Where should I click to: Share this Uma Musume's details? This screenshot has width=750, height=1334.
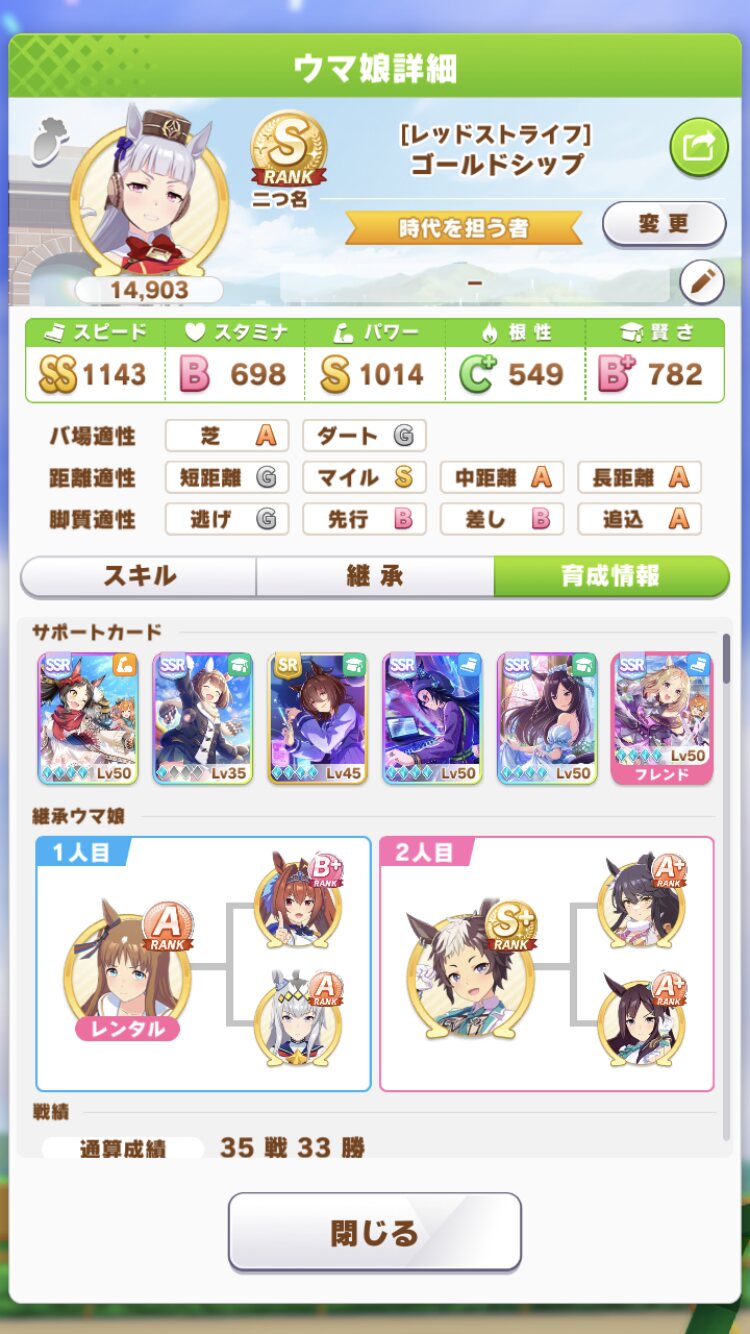698,148
